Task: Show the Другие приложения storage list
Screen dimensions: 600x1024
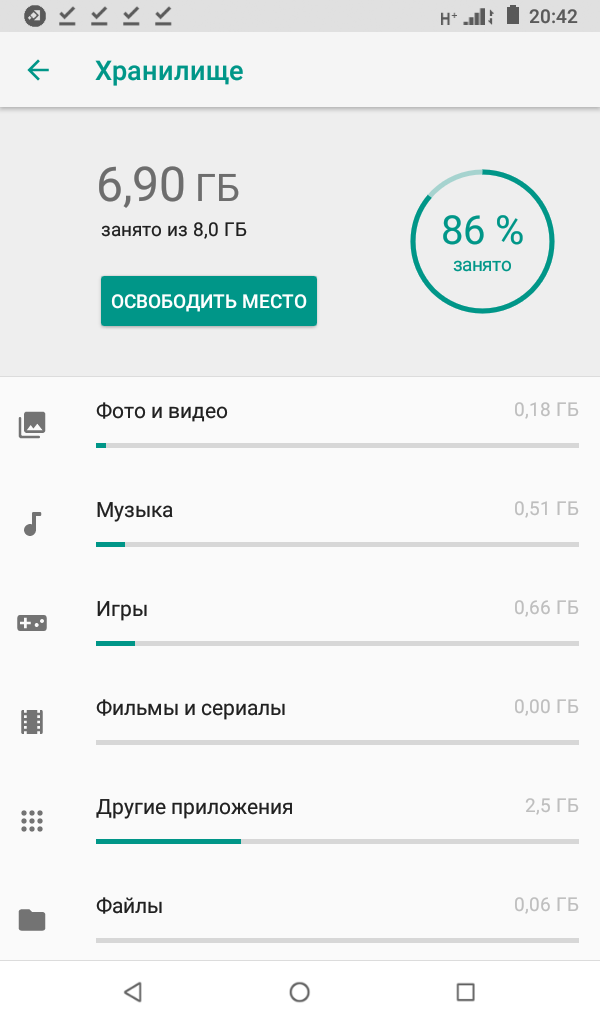Action: 300,821
